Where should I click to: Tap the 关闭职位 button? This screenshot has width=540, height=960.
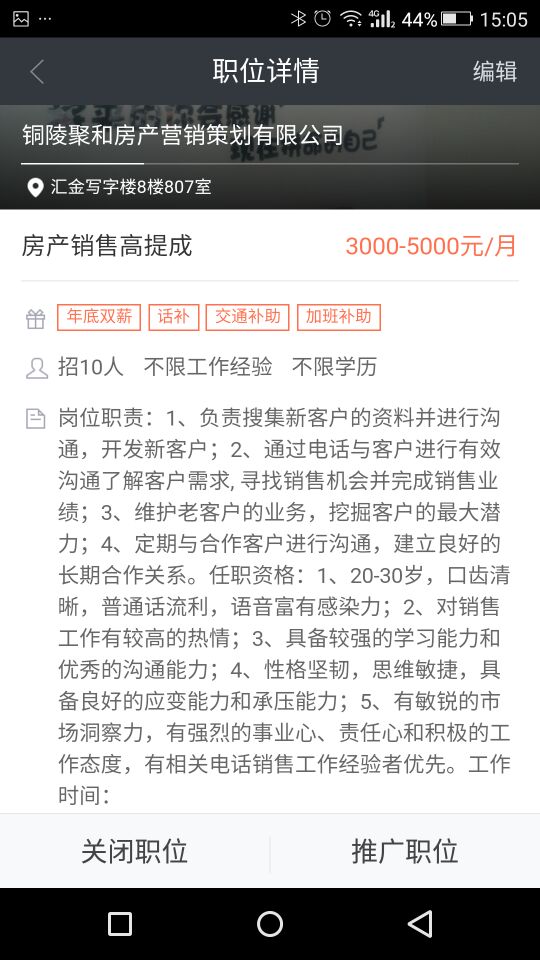135,851
